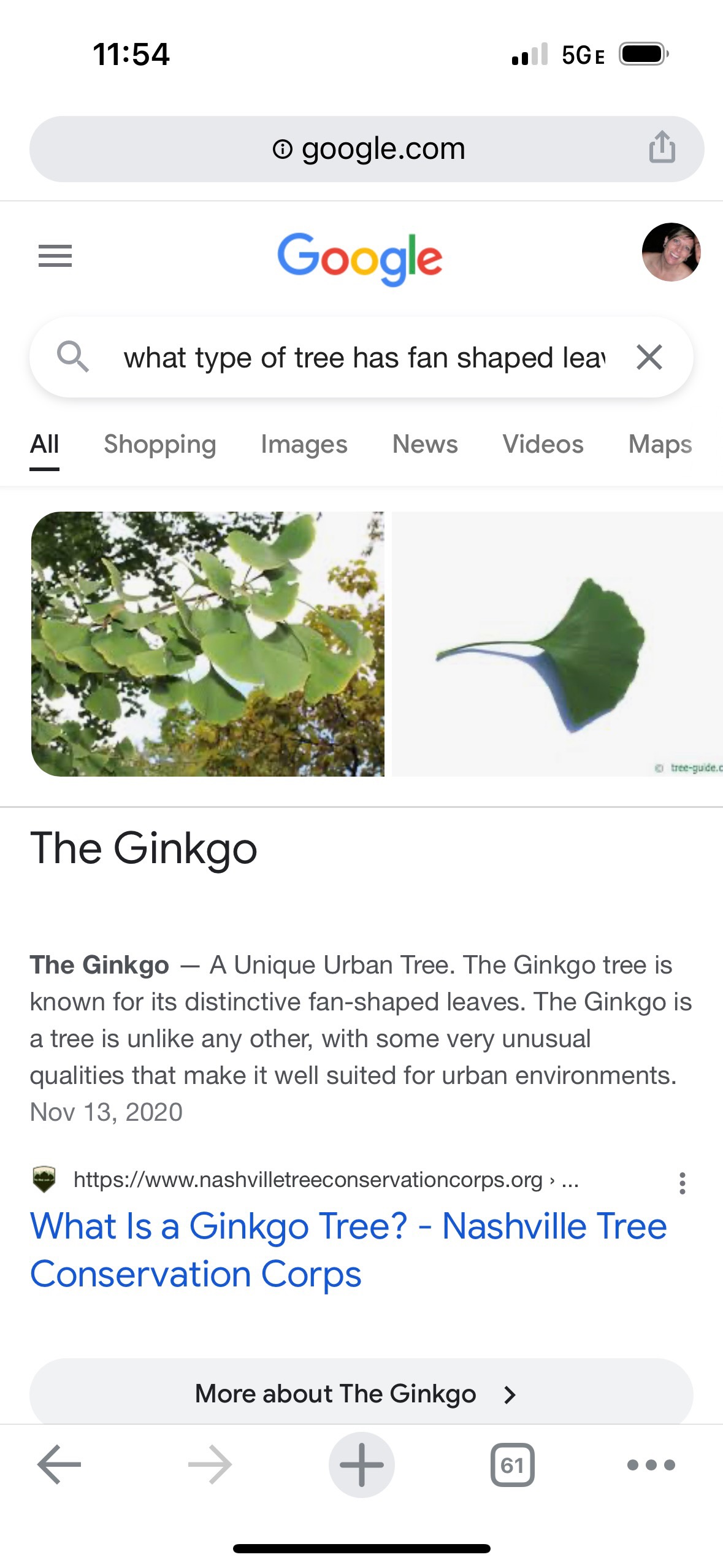Switch to the News tab

pos(424,444)
